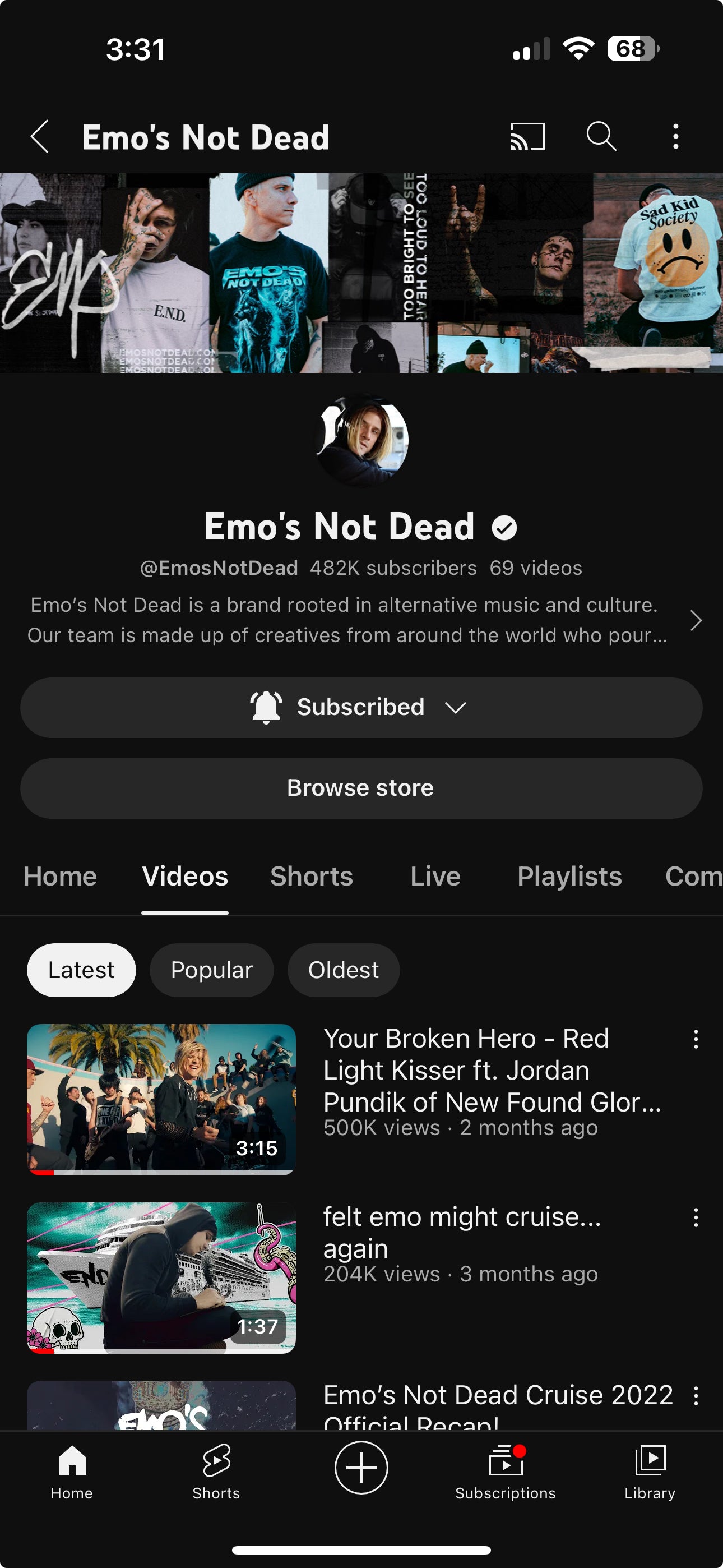Open the top-right overflow menu
The image size is (723, 1568).
675,136
